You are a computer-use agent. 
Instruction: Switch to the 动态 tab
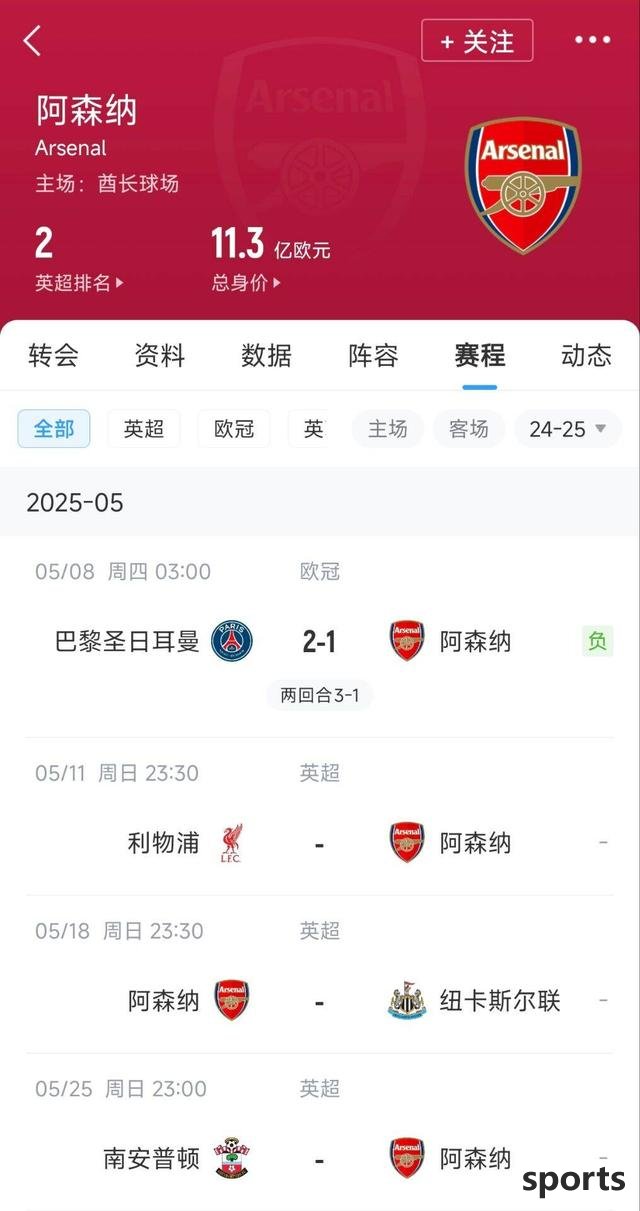586,355
